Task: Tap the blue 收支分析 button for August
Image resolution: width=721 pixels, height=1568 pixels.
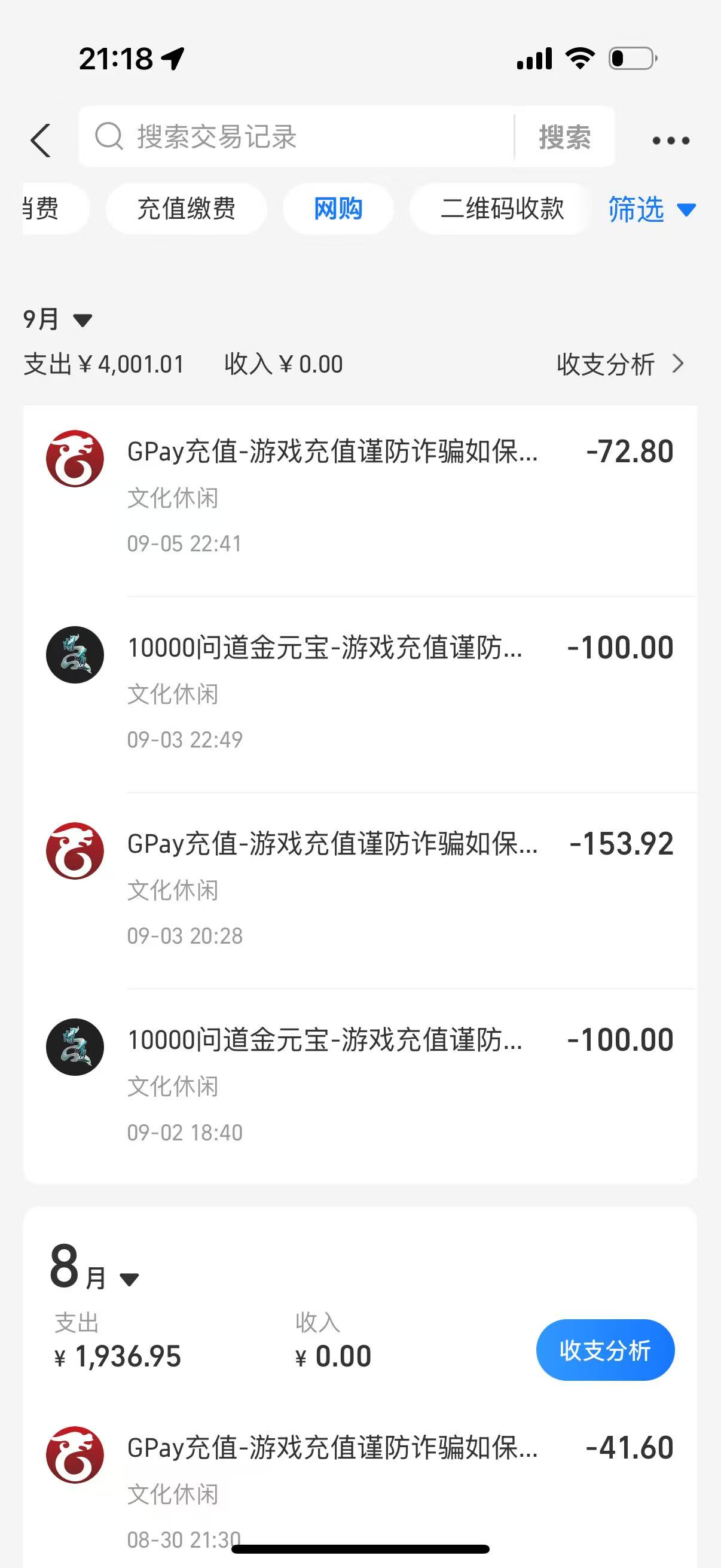Action: tap(605, 1350)
